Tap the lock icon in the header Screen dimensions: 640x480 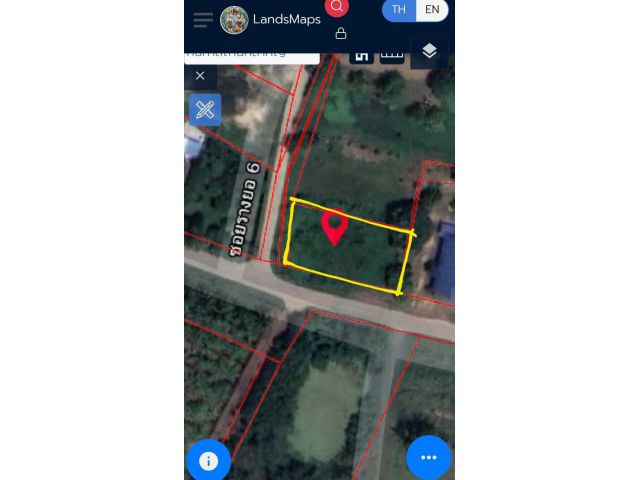point(340,33)
